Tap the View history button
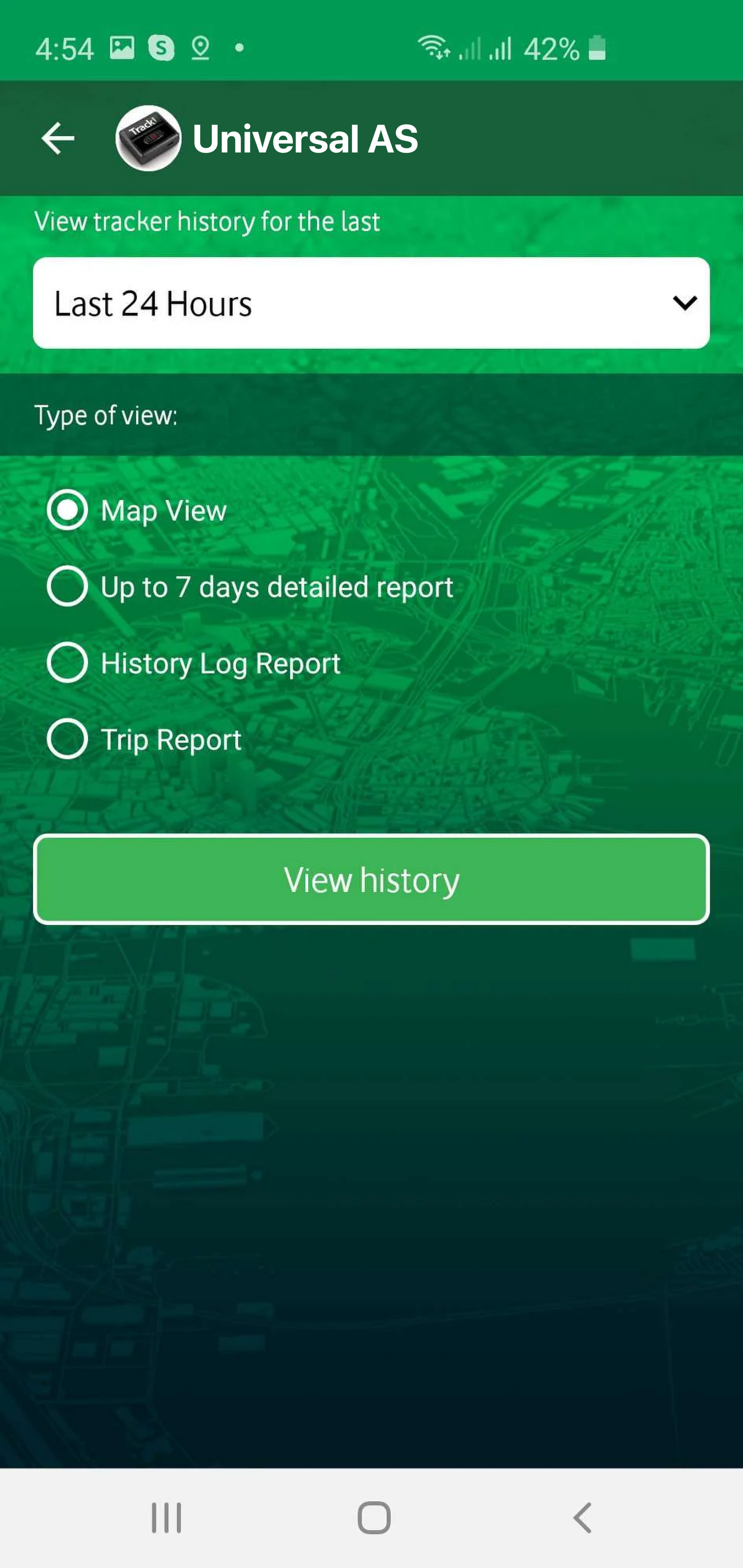Screen dimensions: 743x1568 (371, 879)
